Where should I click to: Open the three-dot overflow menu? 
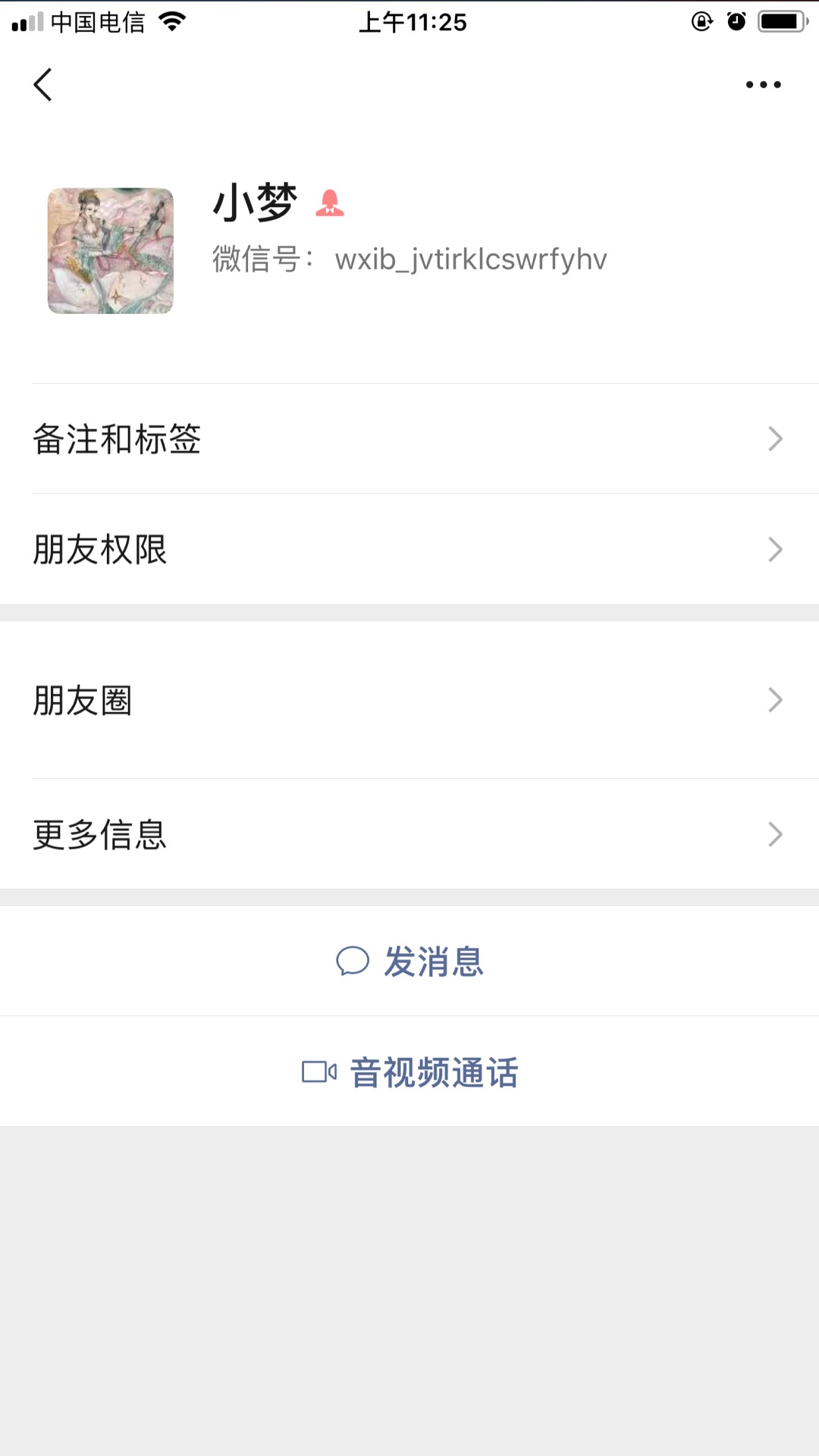click(763, 84)
